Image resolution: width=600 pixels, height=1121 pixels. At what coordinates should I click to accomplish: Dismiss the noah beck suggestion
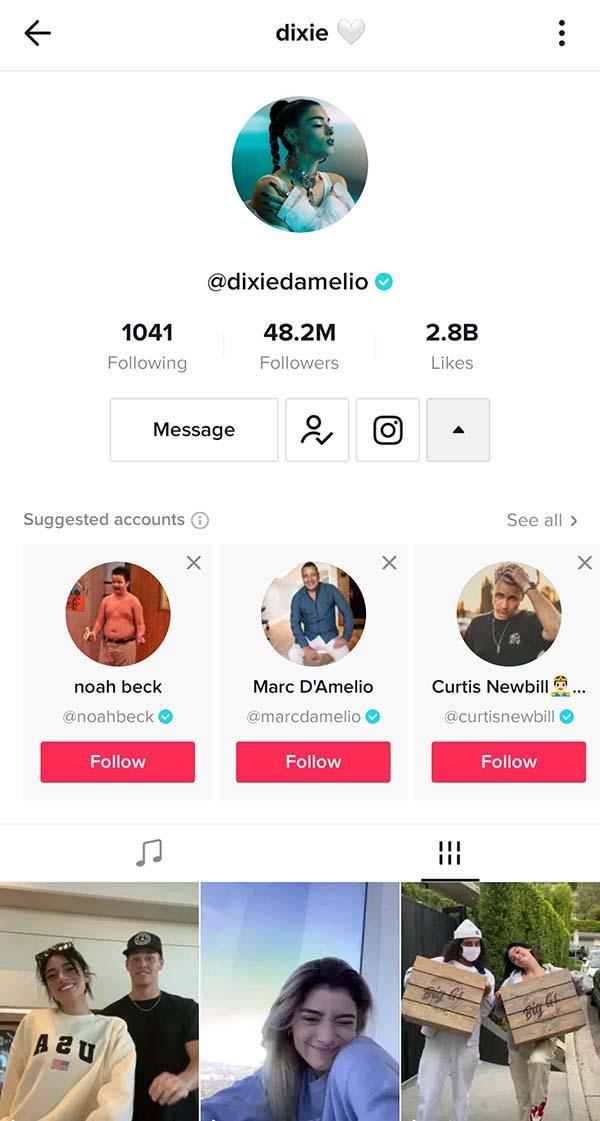(194, 563)
